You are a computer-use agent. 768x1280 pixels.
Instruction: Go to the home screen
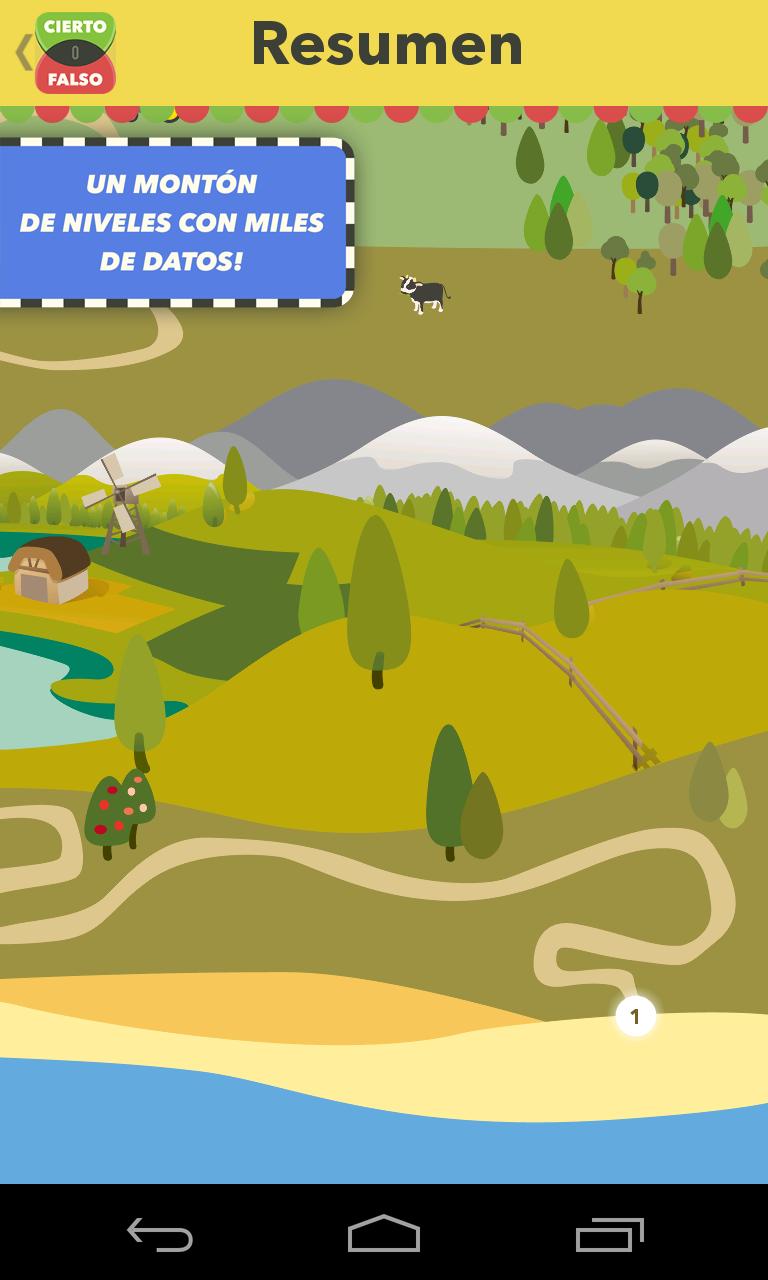coord(384,1234)
